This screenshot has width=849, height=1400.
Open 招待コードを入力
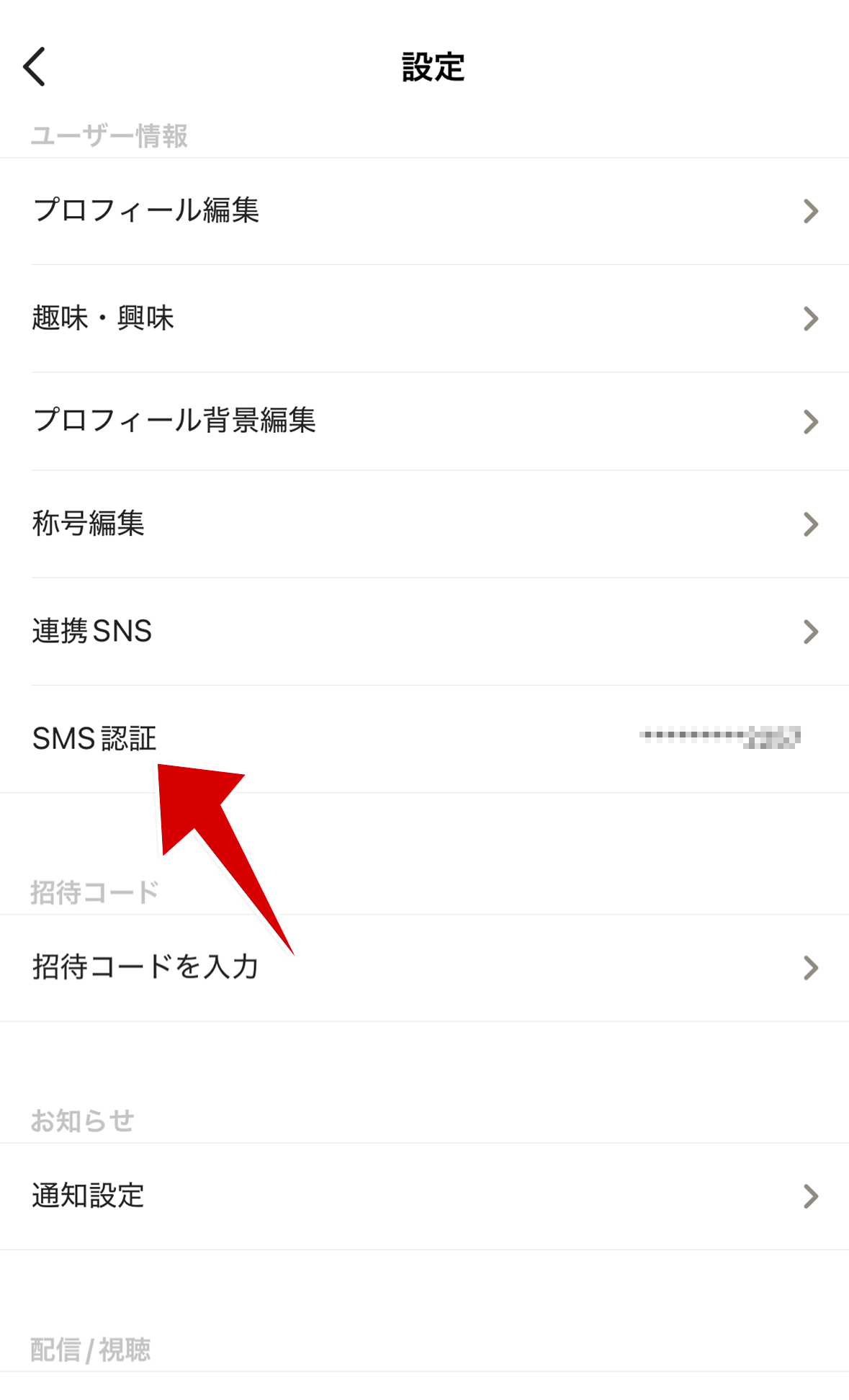(x=424, y=967)
